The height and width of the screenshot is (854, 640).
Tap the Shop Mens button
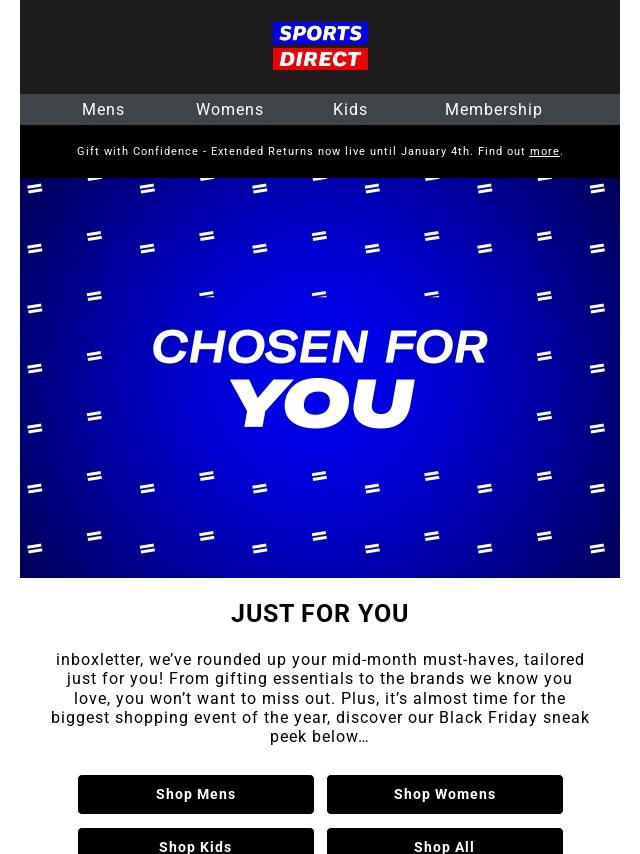tap(196, 794)
